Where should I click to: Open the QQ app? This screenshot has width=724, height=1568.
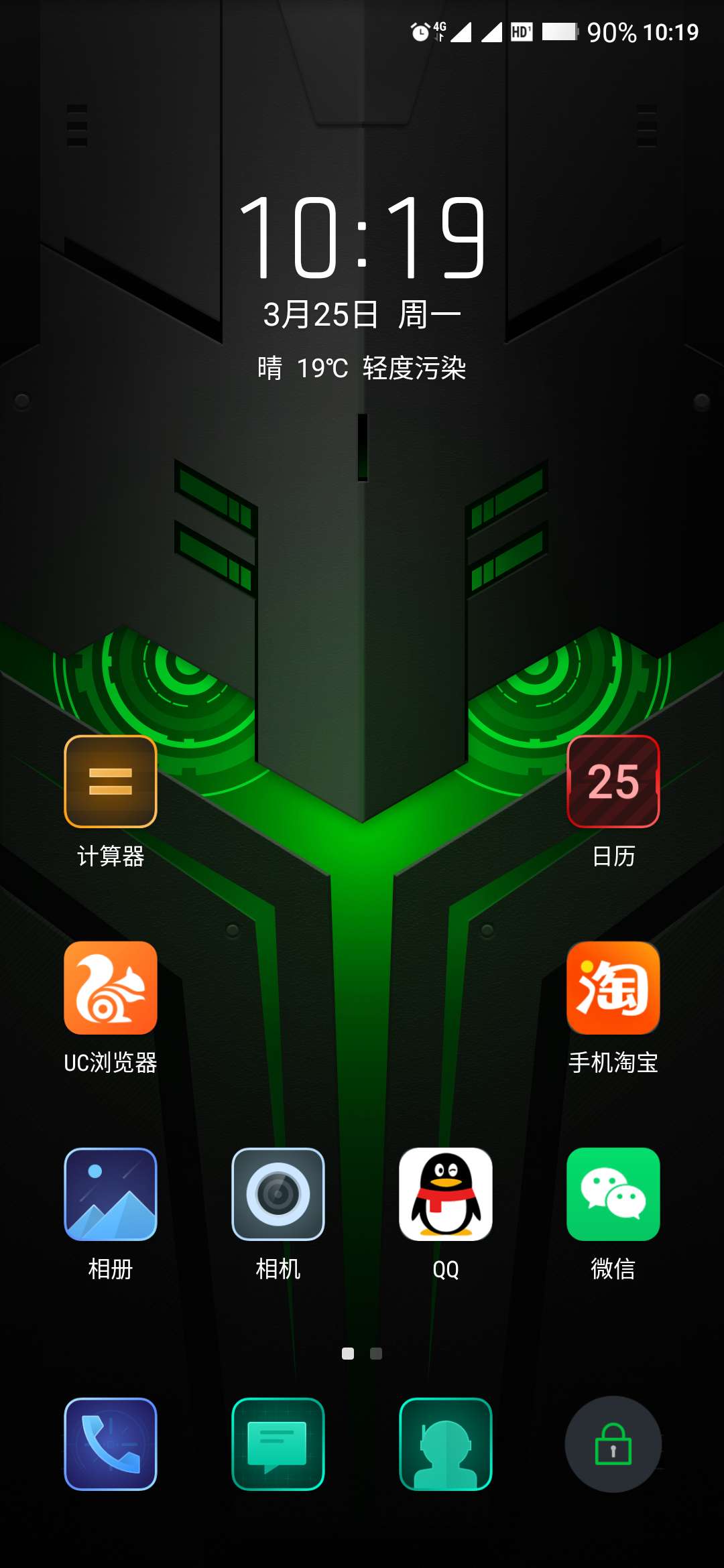click(446, 1194)
